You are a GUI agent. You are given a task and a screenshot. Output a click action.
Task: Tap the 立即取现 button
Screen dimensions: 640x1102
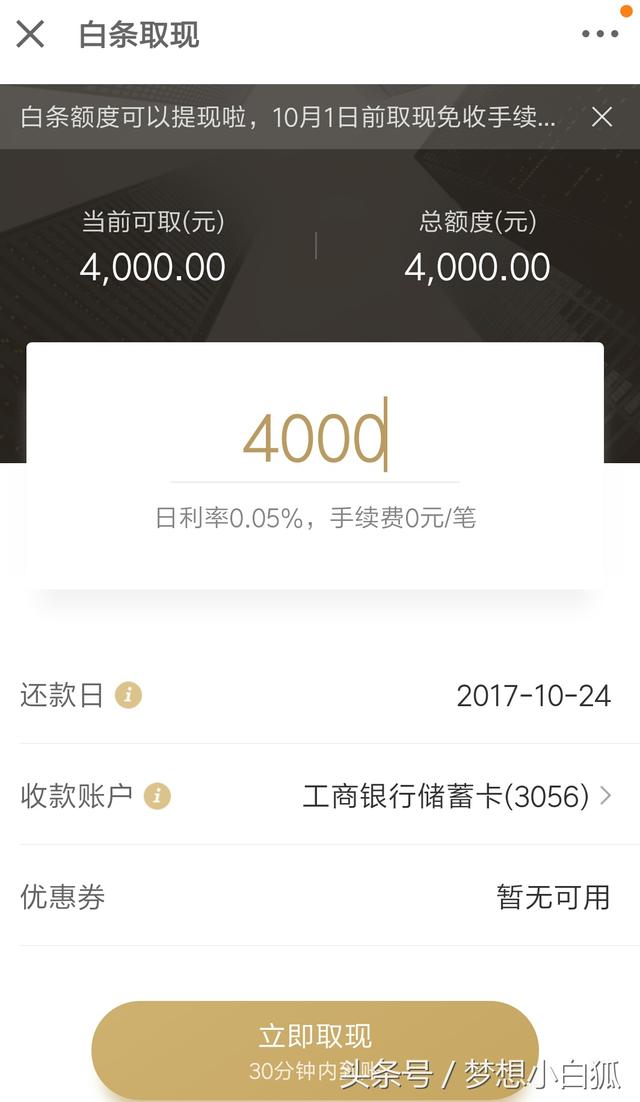pyautogui.click(x=315, y=1045)
